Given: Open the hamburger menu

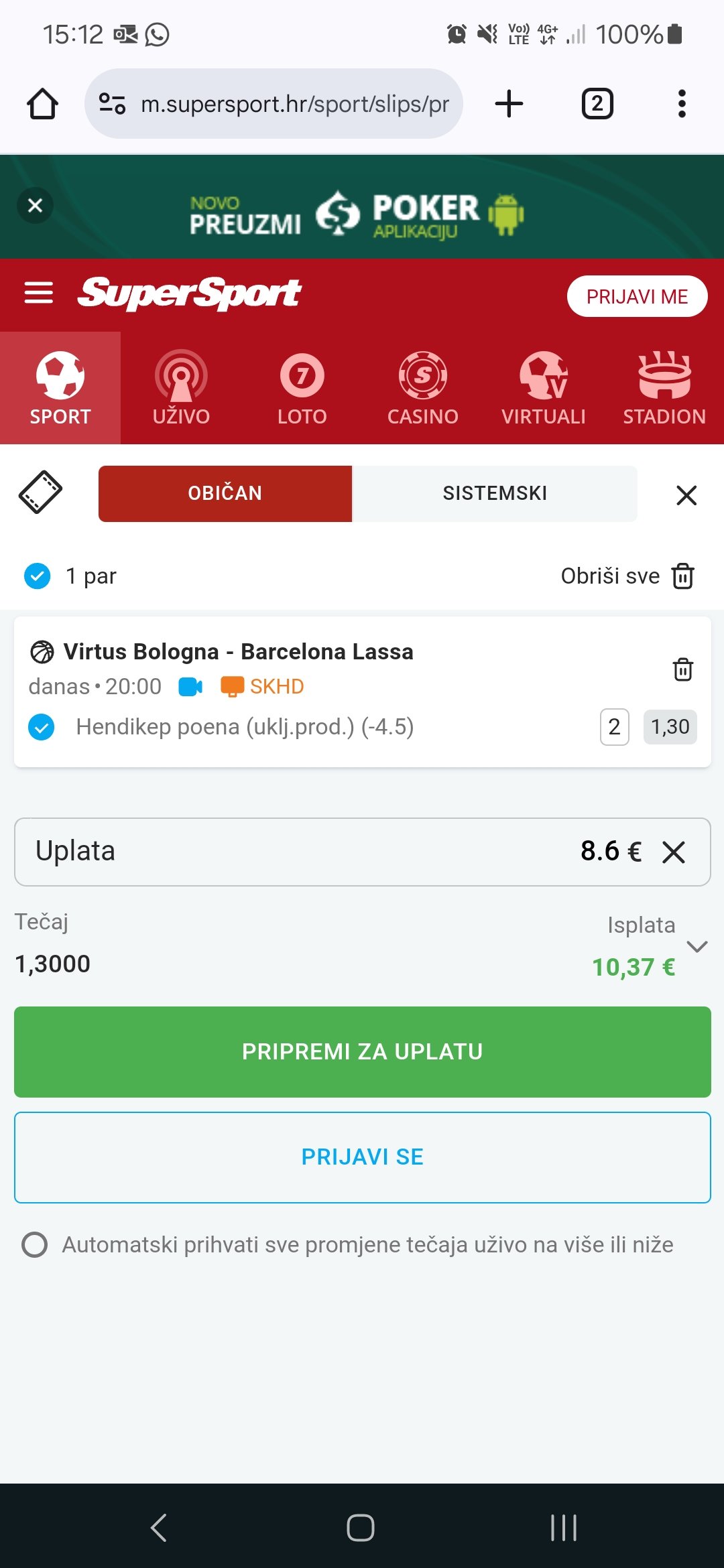Looking at the screenshot, I should coord(39,293).
